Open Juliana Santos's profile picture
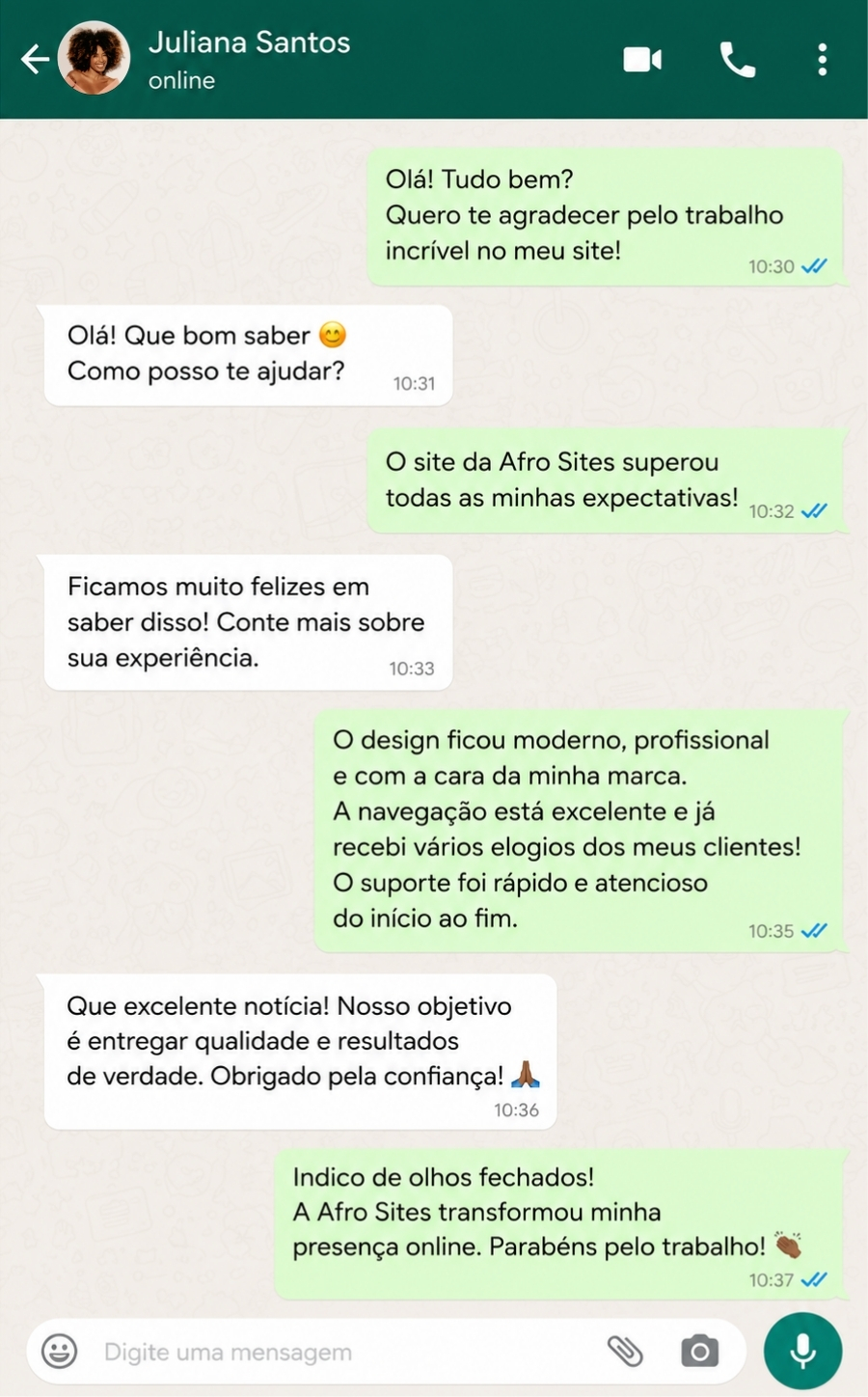This screenshot has height=1397, width=868. [x=94, y=58]
